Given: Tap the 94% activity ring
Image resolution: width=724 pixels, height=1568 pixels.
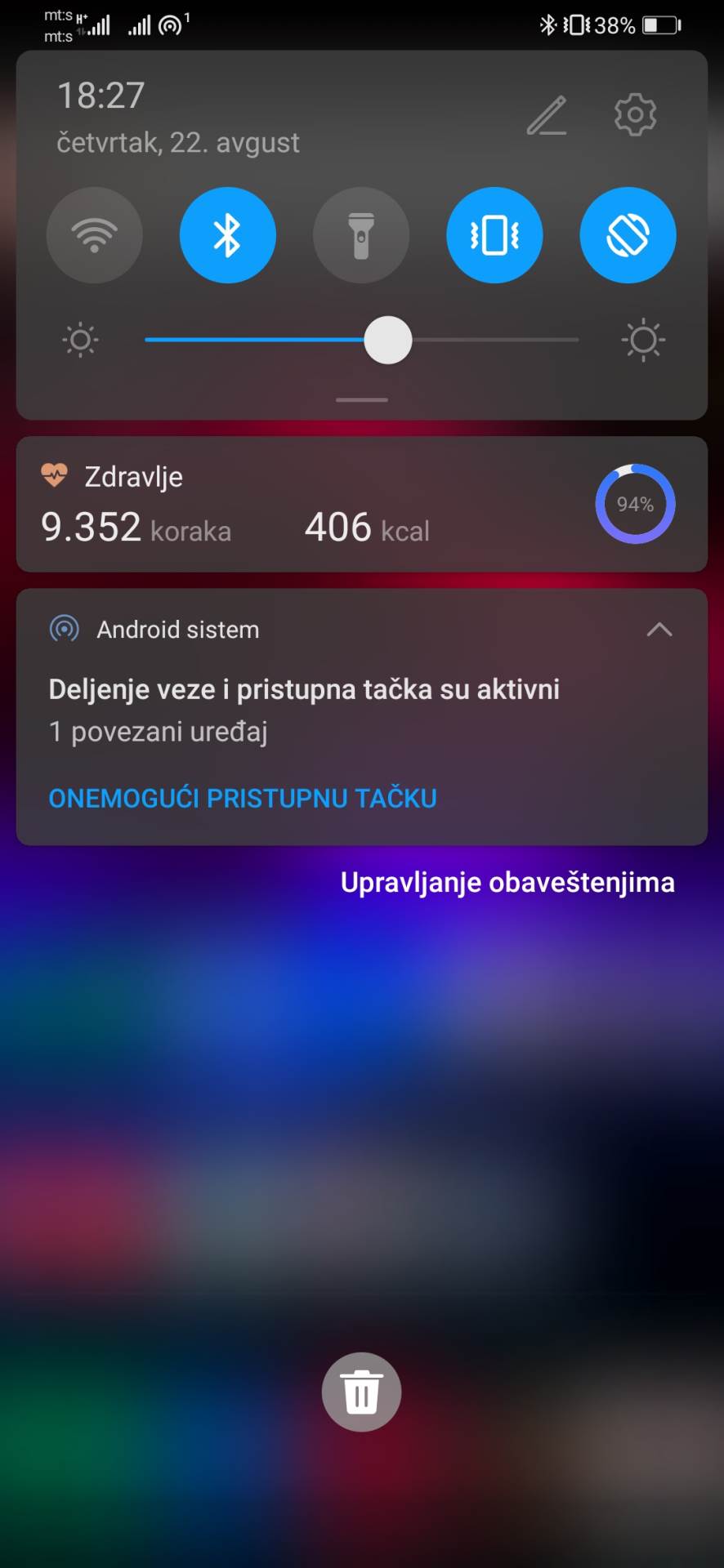Looking at the screenshot, I should [x=635, y=504].
